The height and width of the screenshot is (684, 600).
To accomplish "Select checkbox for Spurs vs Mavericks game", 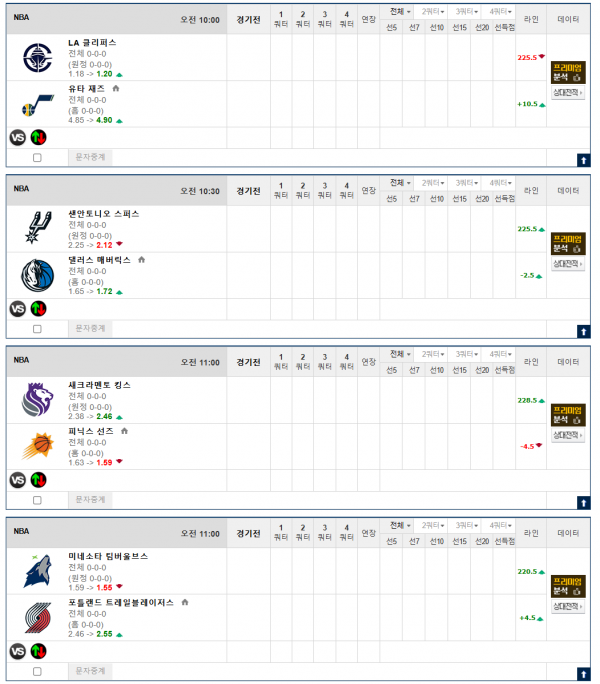I will click(37, 328).
